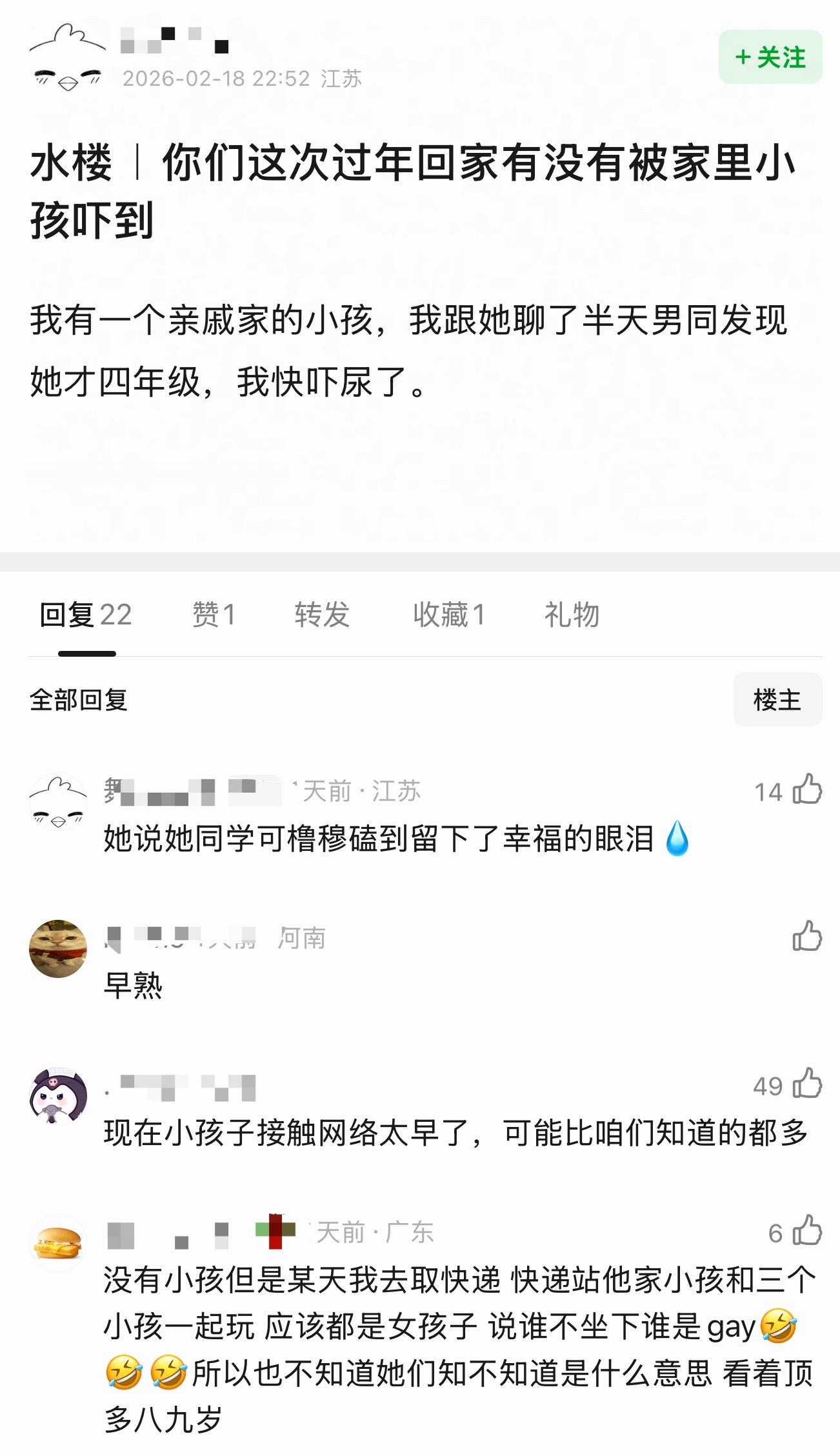
Task: Open the 转发 tab to share
Action: pos(320,615)
